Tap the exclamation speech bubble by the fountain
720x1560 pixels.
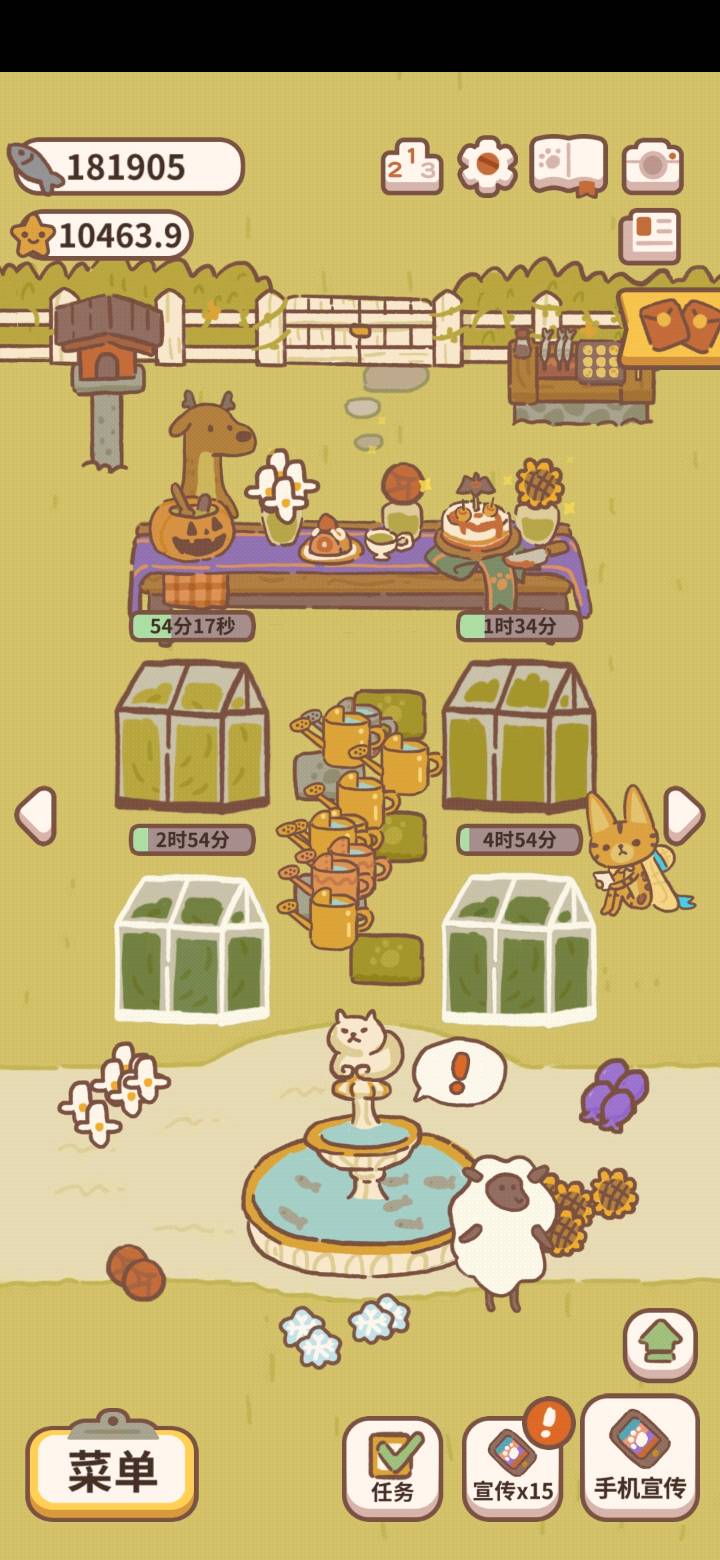pos(459,1072)
